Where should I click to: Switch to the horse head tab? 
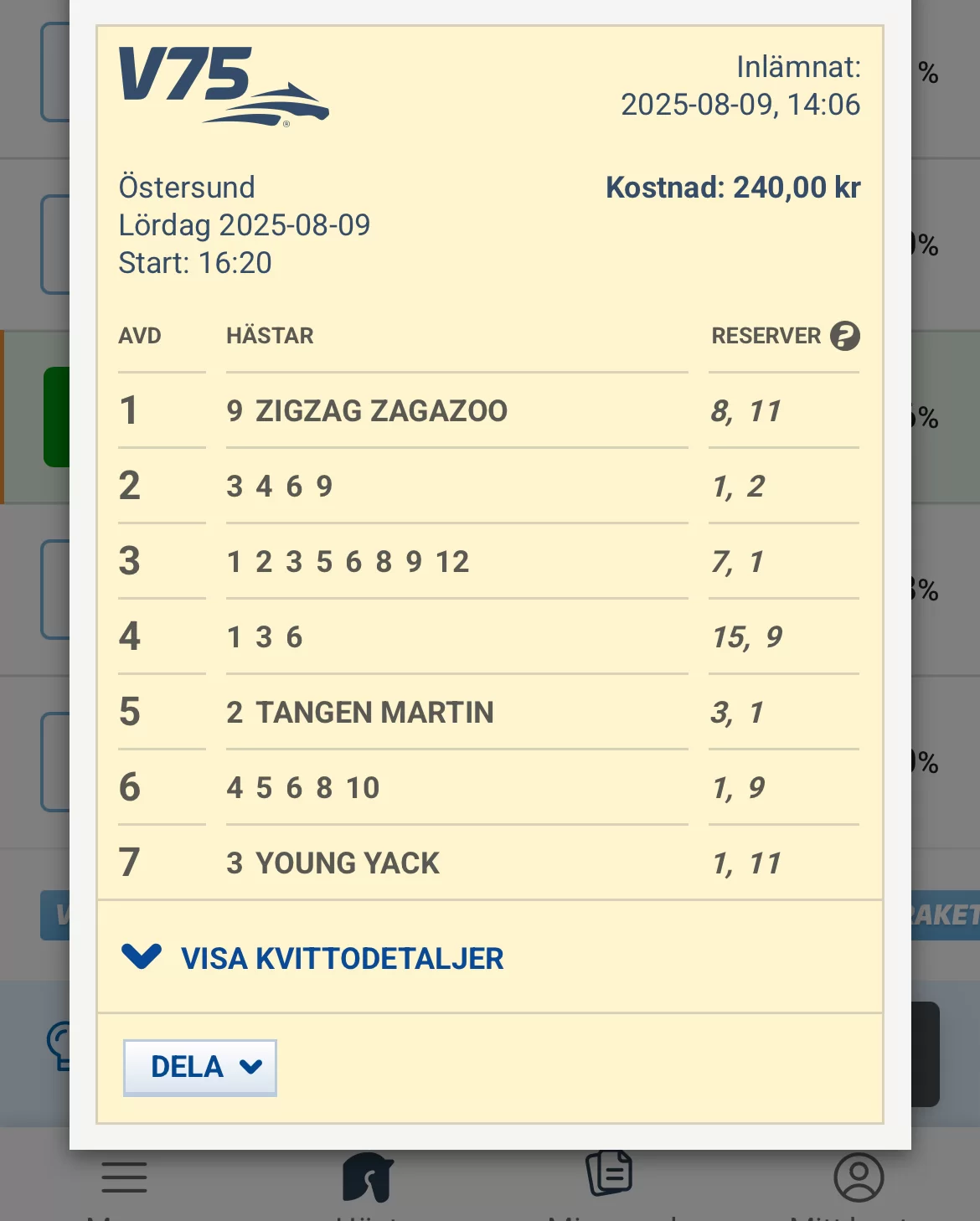[368, 1177]
